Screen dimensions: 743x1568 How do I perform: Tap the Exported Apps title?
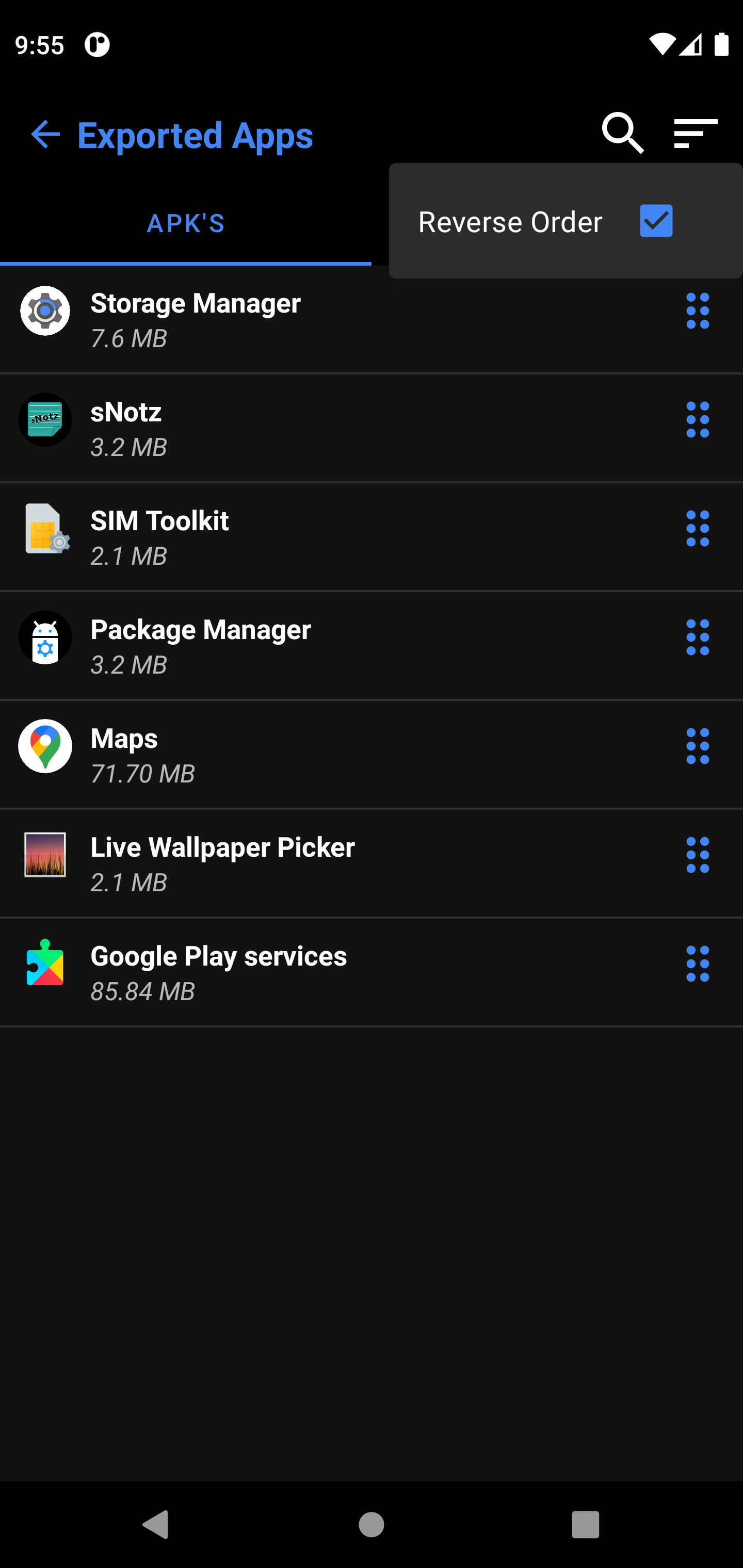(x=195, y=135)
